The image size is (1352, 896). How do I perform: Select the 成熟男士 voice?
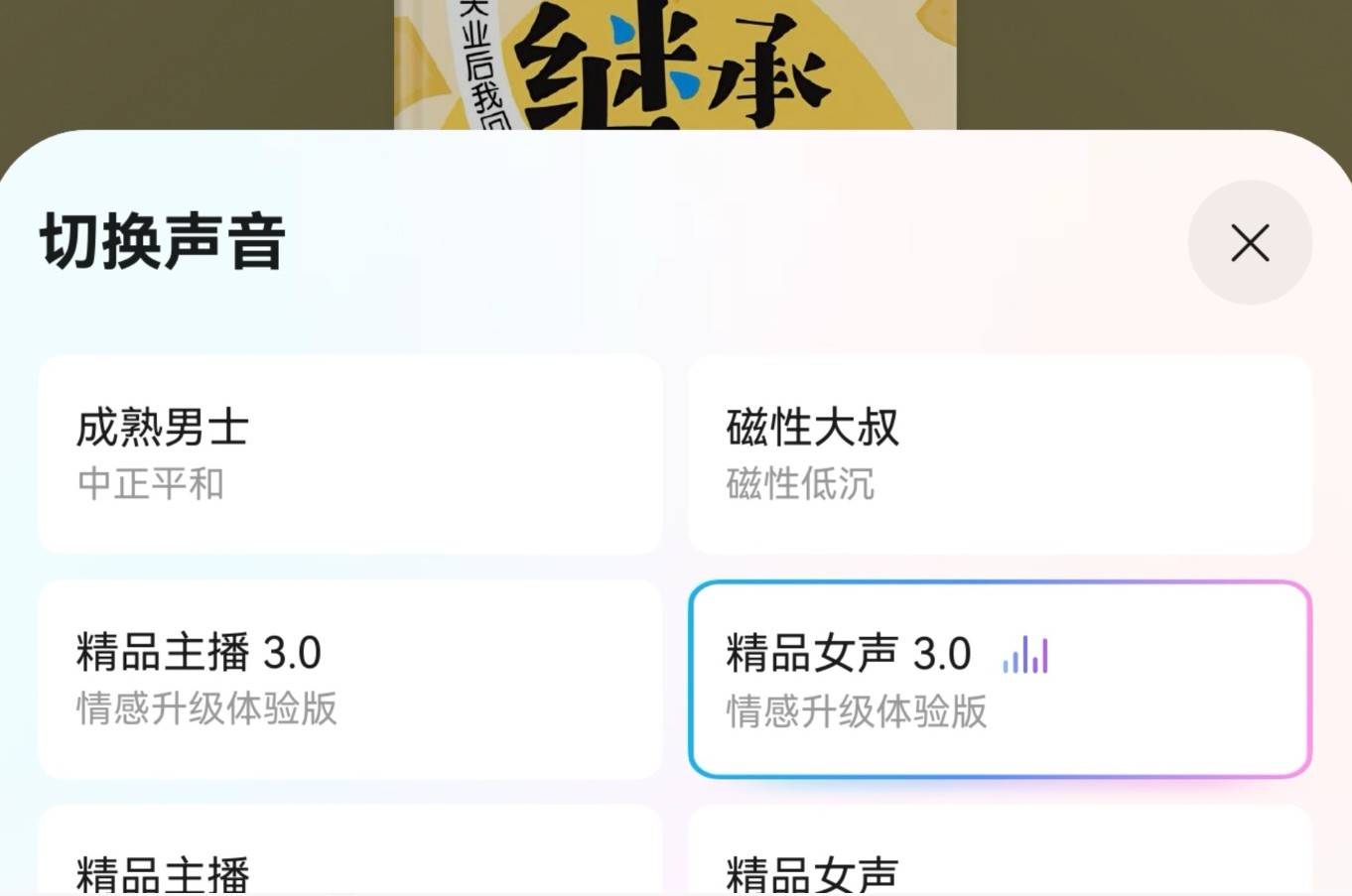(x=349, y=454)
